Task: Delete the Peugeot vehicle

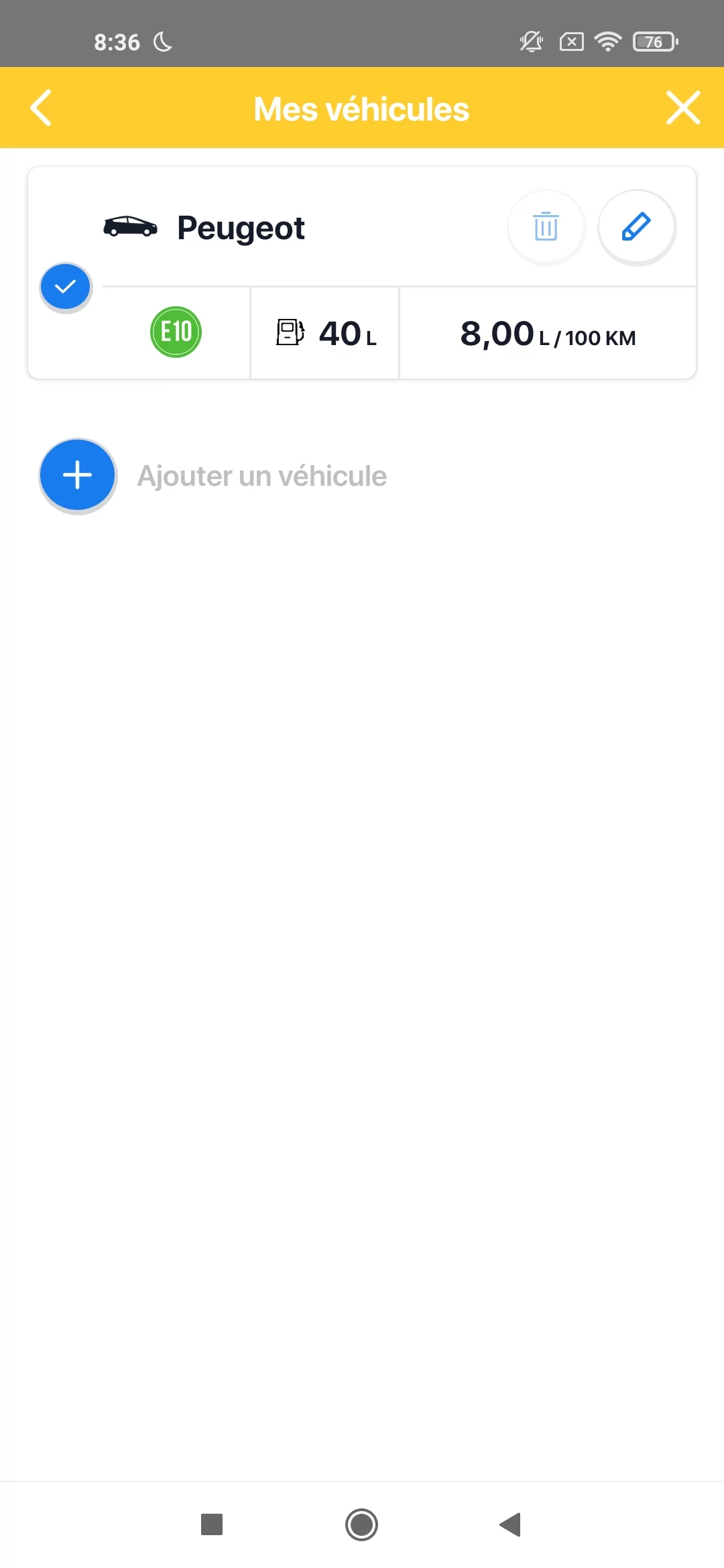Action: coord(546,227)
